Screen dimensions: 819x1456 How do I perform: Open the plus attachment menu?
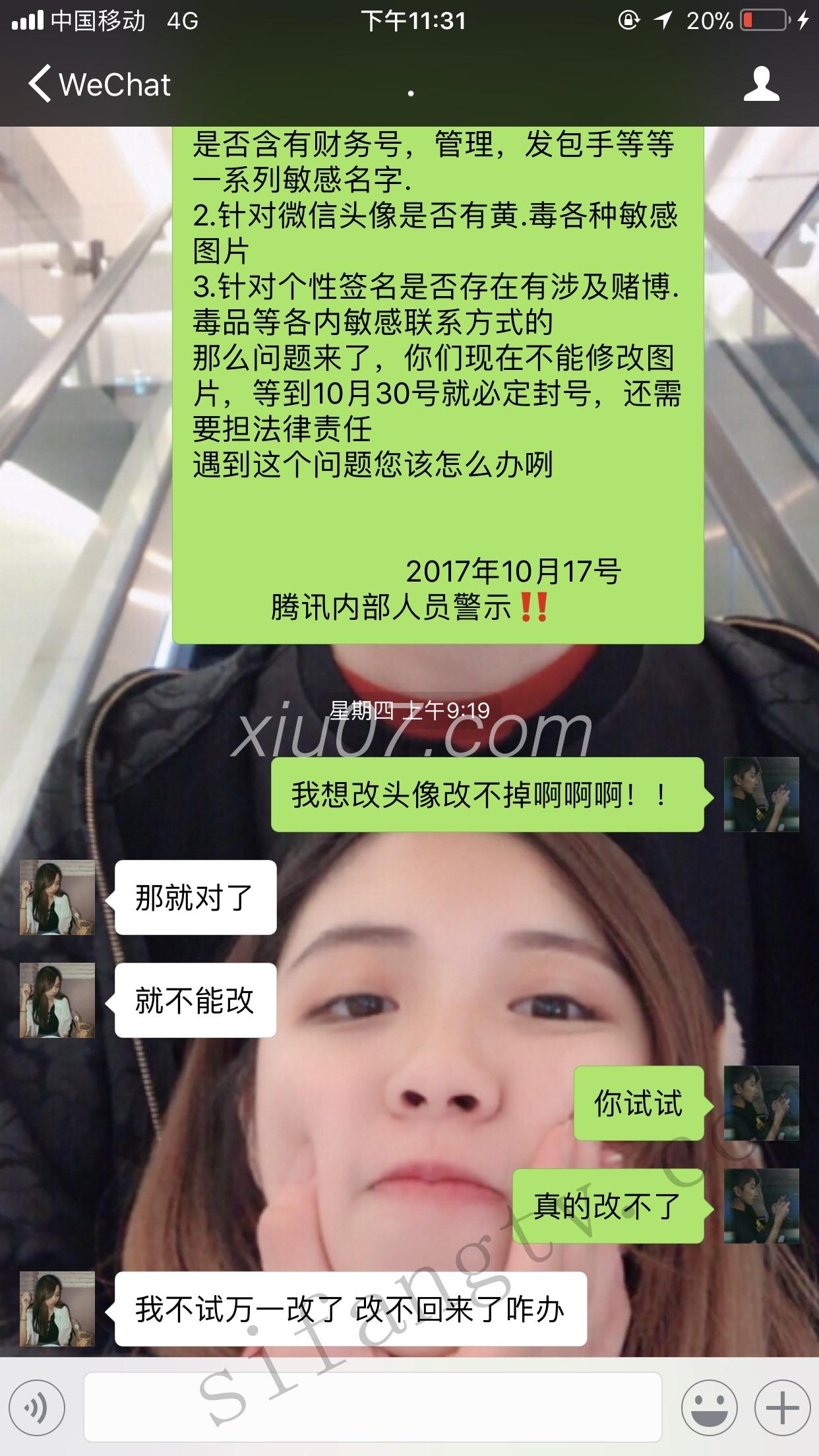click(782, 1409)
